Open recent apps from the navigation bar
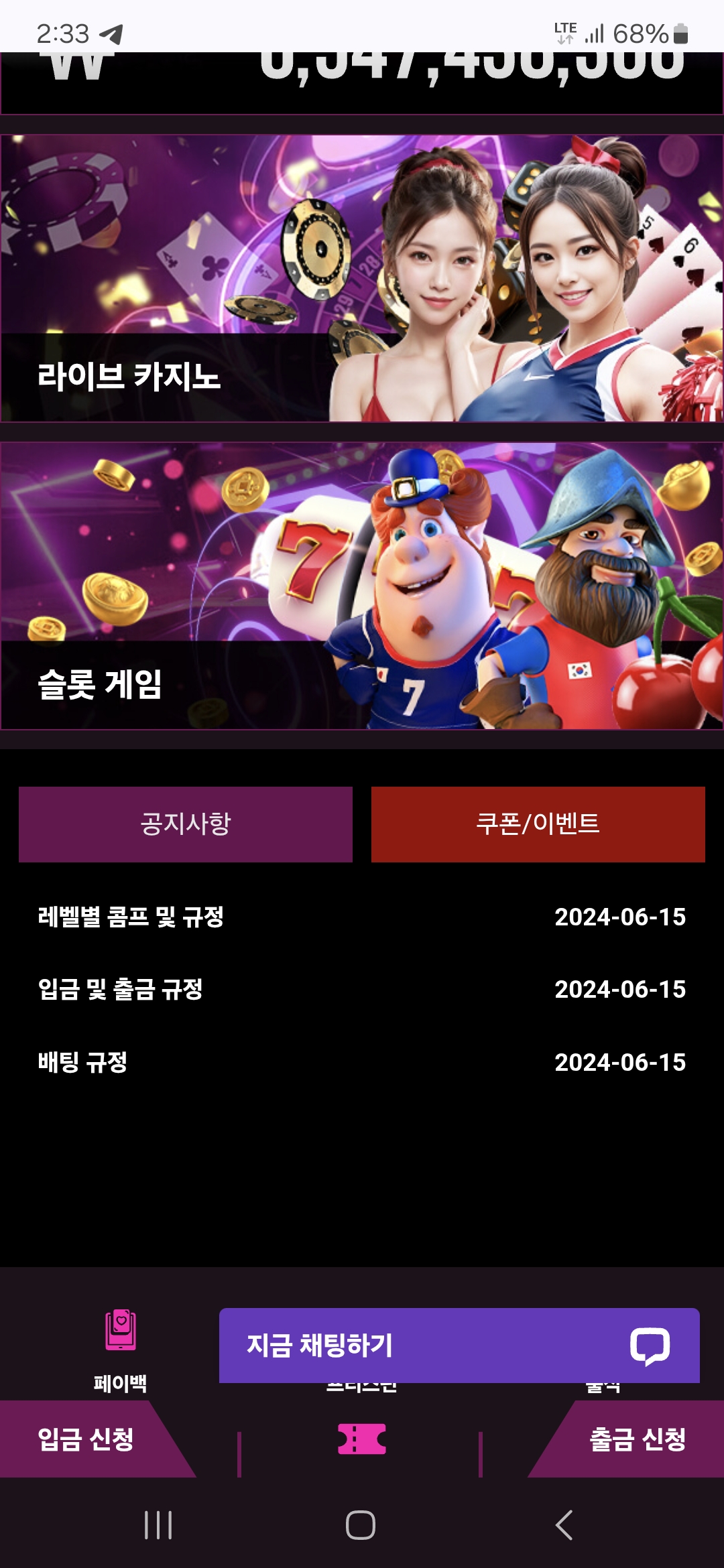The image size is (724, 1568). click(159, 1525)
